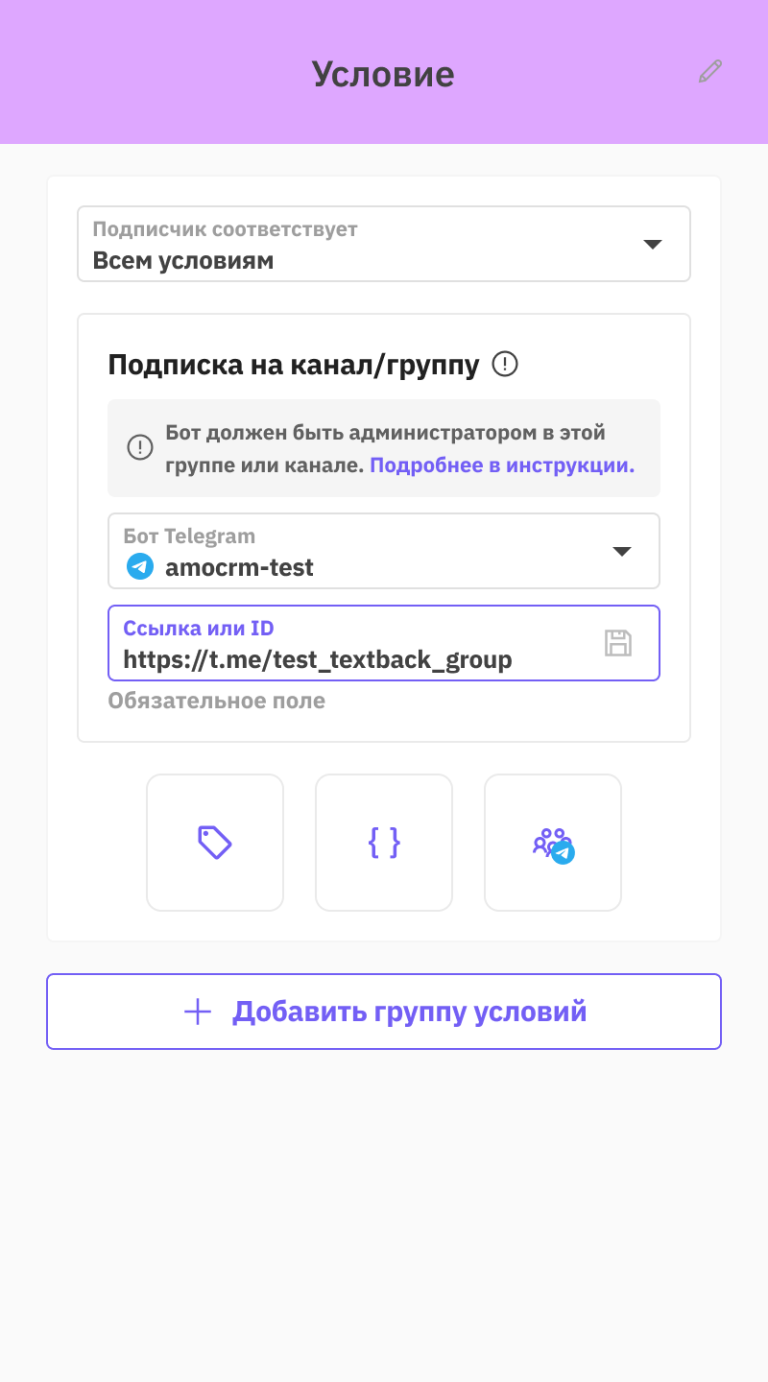Edit the Условие title with pencil icon
768x1382 pixels.
(710, 72)
